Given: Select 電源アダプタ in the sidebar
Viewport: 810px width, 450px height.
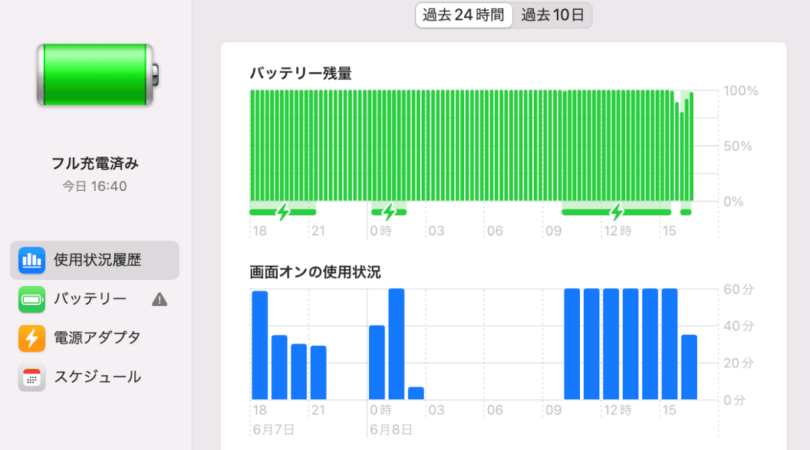Looking at the screenshot, I should (x=96, y=338).
